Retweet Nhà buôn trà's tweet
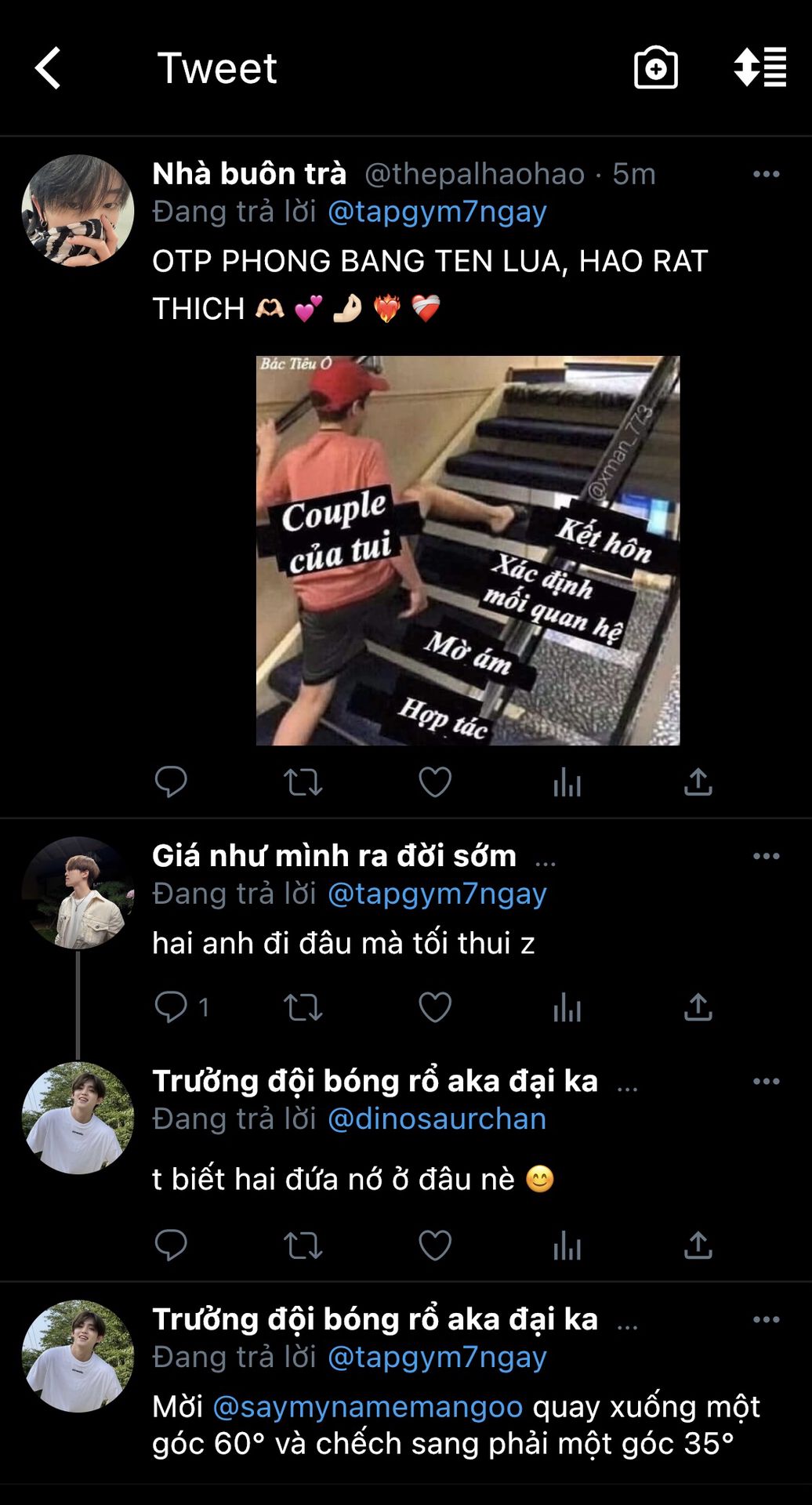This screenshot has height=1505, width=812. point(303,782)
